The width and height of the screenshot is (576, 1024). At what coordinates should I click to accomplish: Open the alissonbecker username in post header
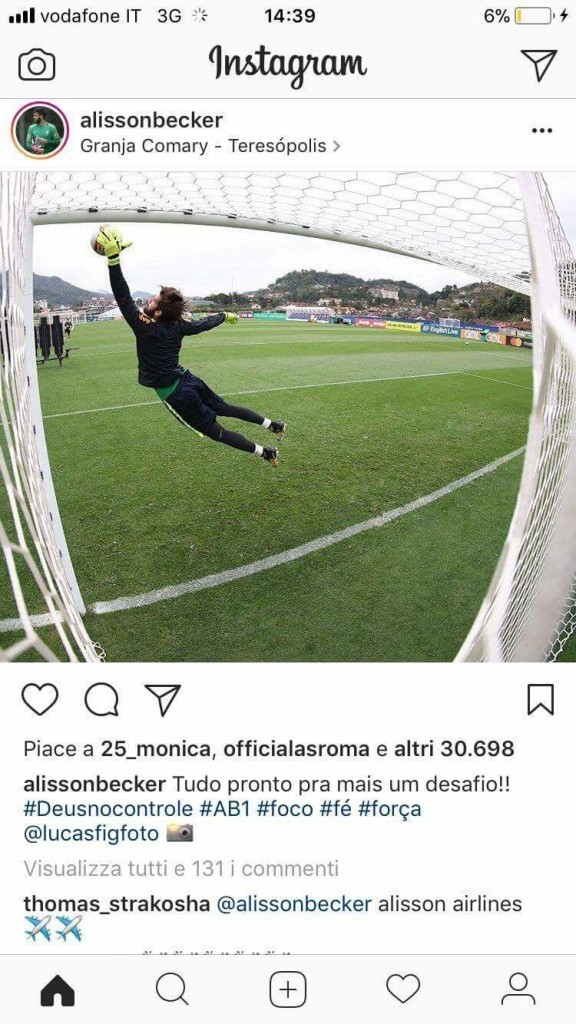[x=152, y=120]
